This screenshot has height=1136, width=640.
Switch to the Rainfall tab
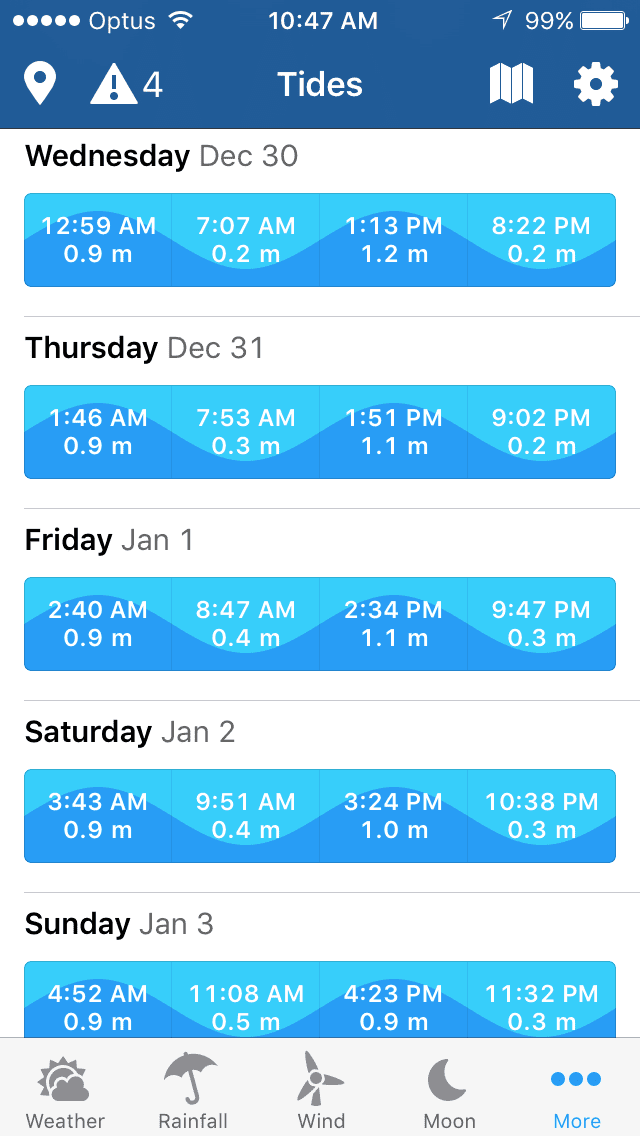[193, 1092]
